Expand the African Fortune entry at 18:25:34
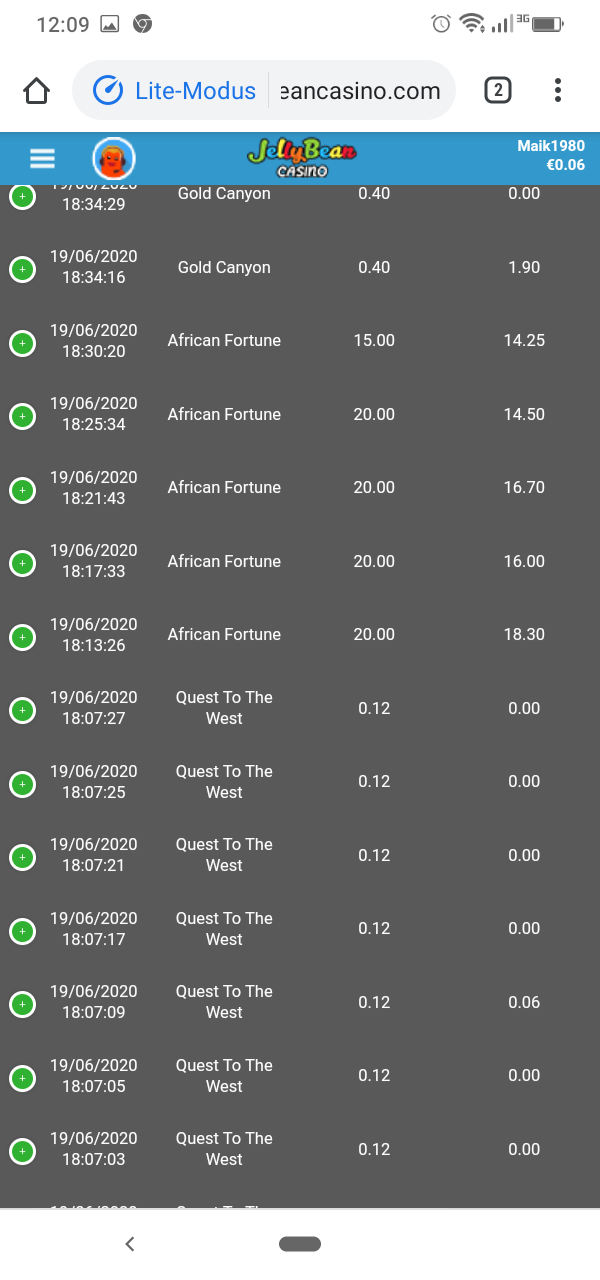Image resolution: width=600 pixels, height=1280 pixels. pos(22,416)
